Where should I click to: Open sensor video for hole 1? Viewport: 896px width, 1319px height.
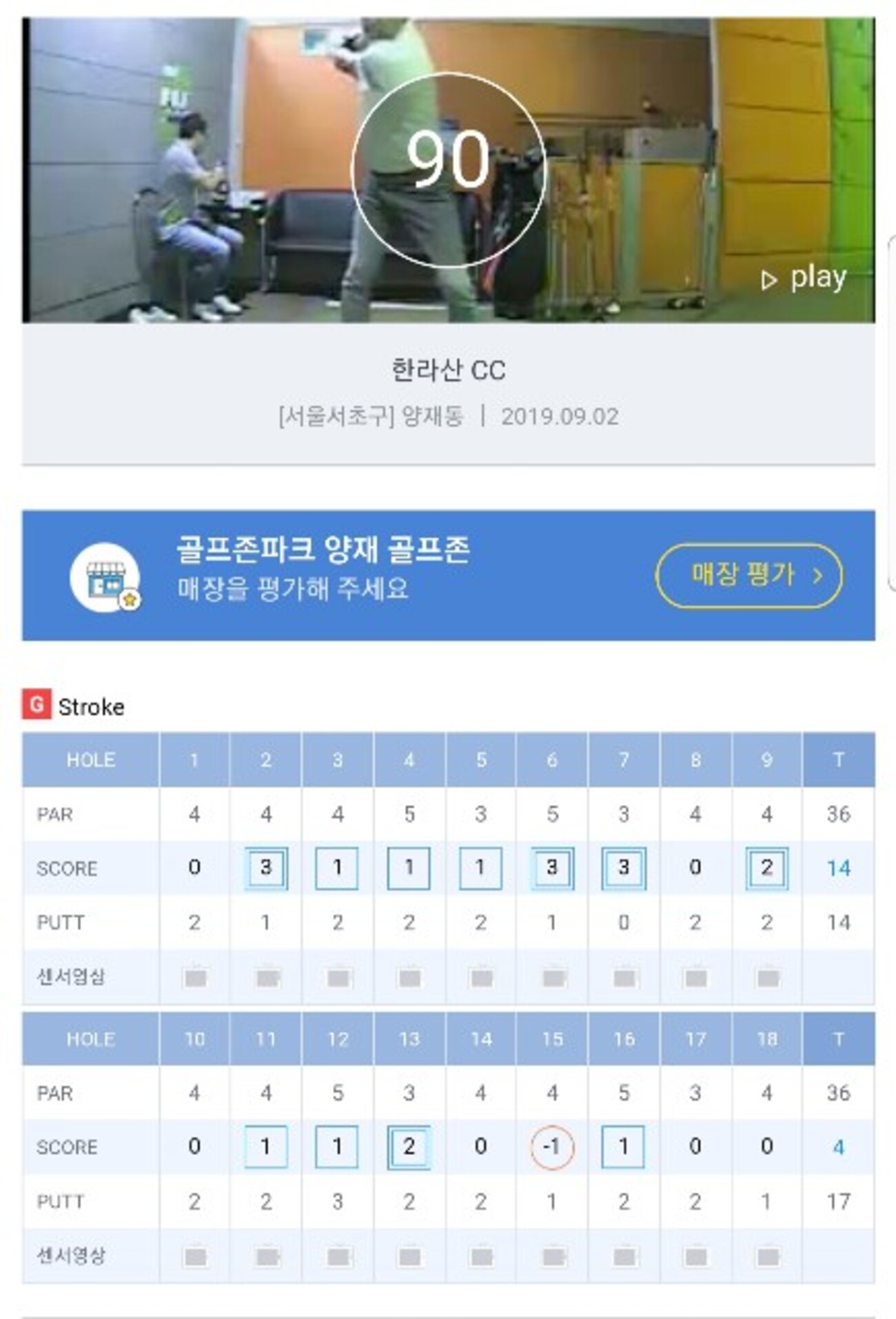coord(195,977)
